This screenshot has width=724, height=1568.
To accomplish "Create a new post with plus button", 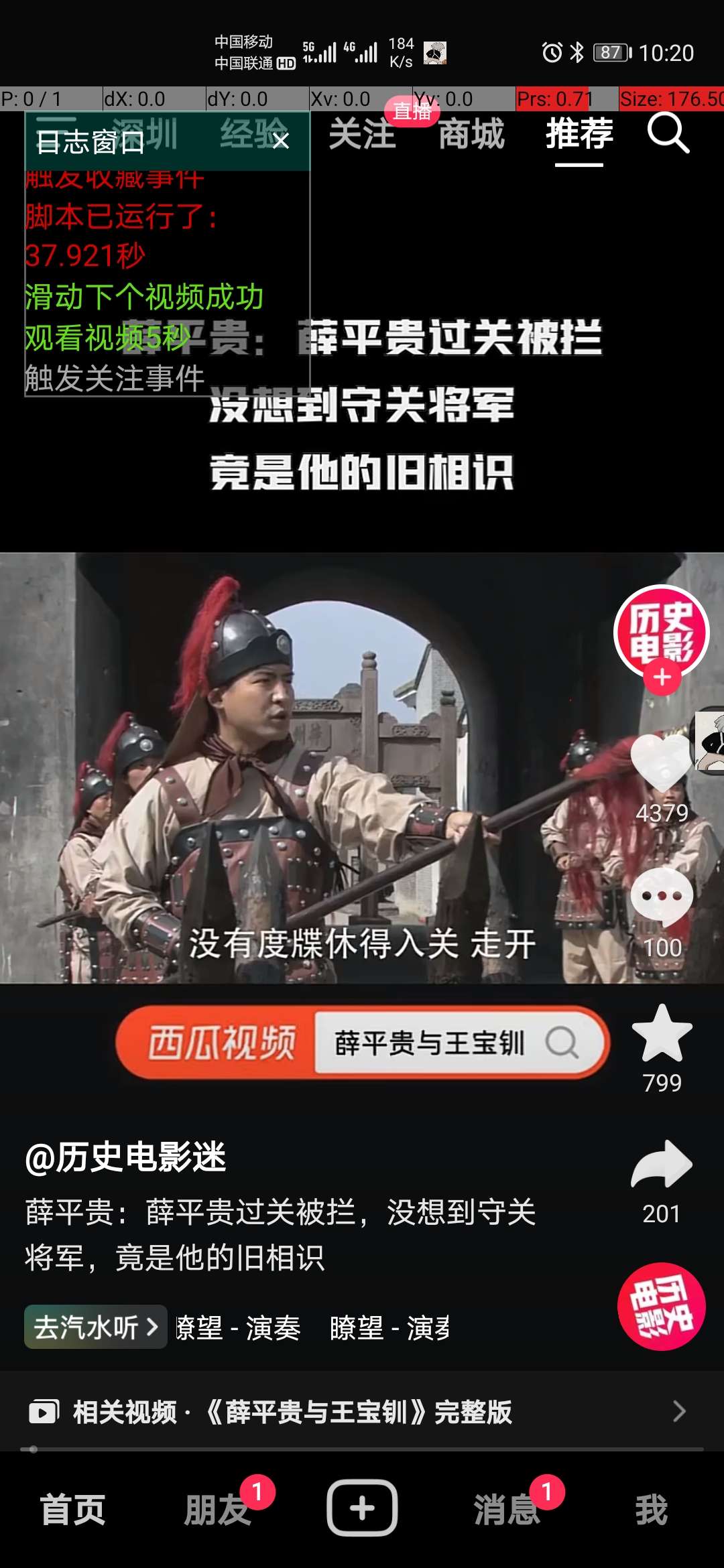I will point(362,1508).
